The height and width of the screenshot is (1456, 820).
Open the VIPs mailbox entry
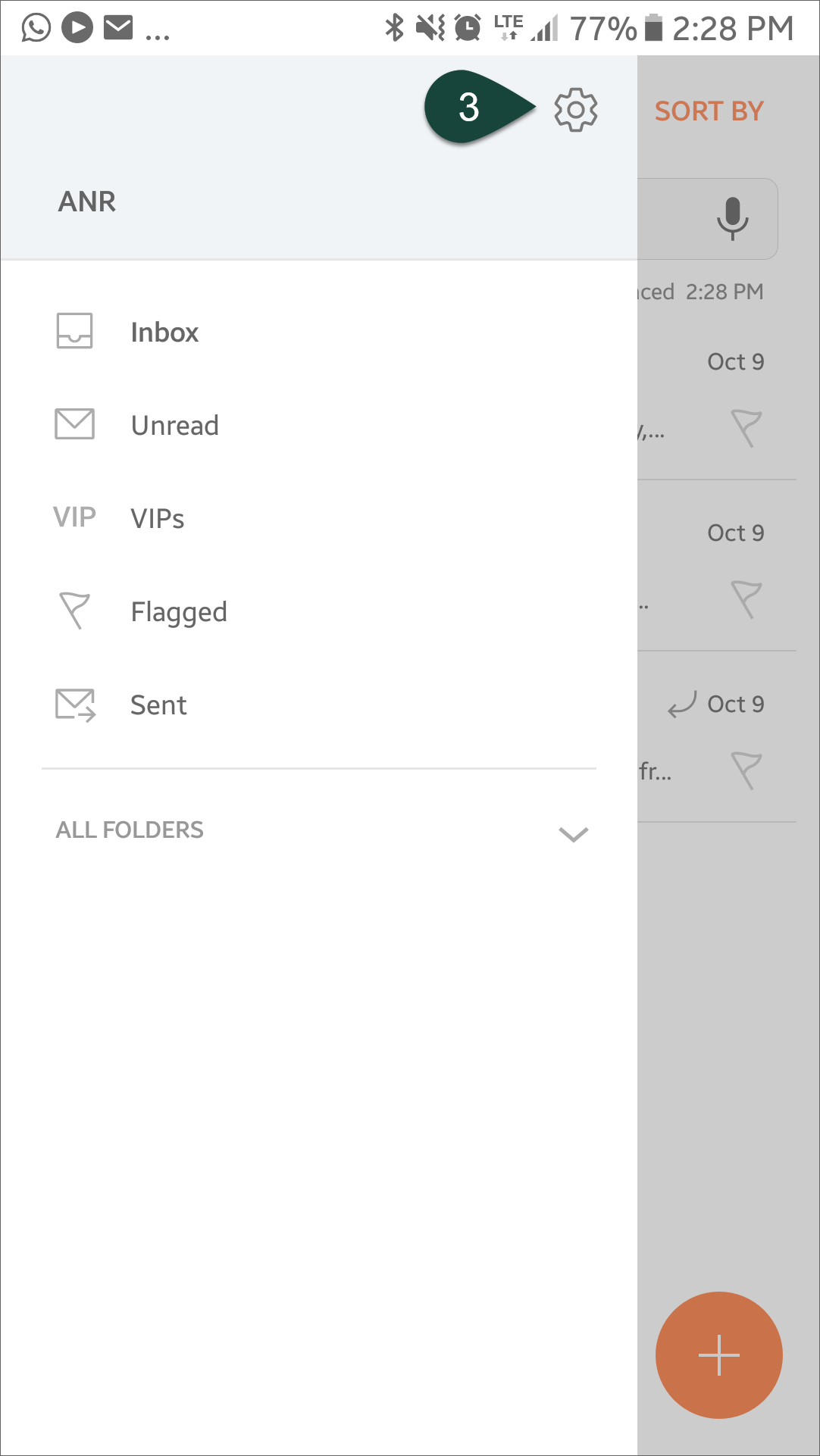(x=158, y=517)
